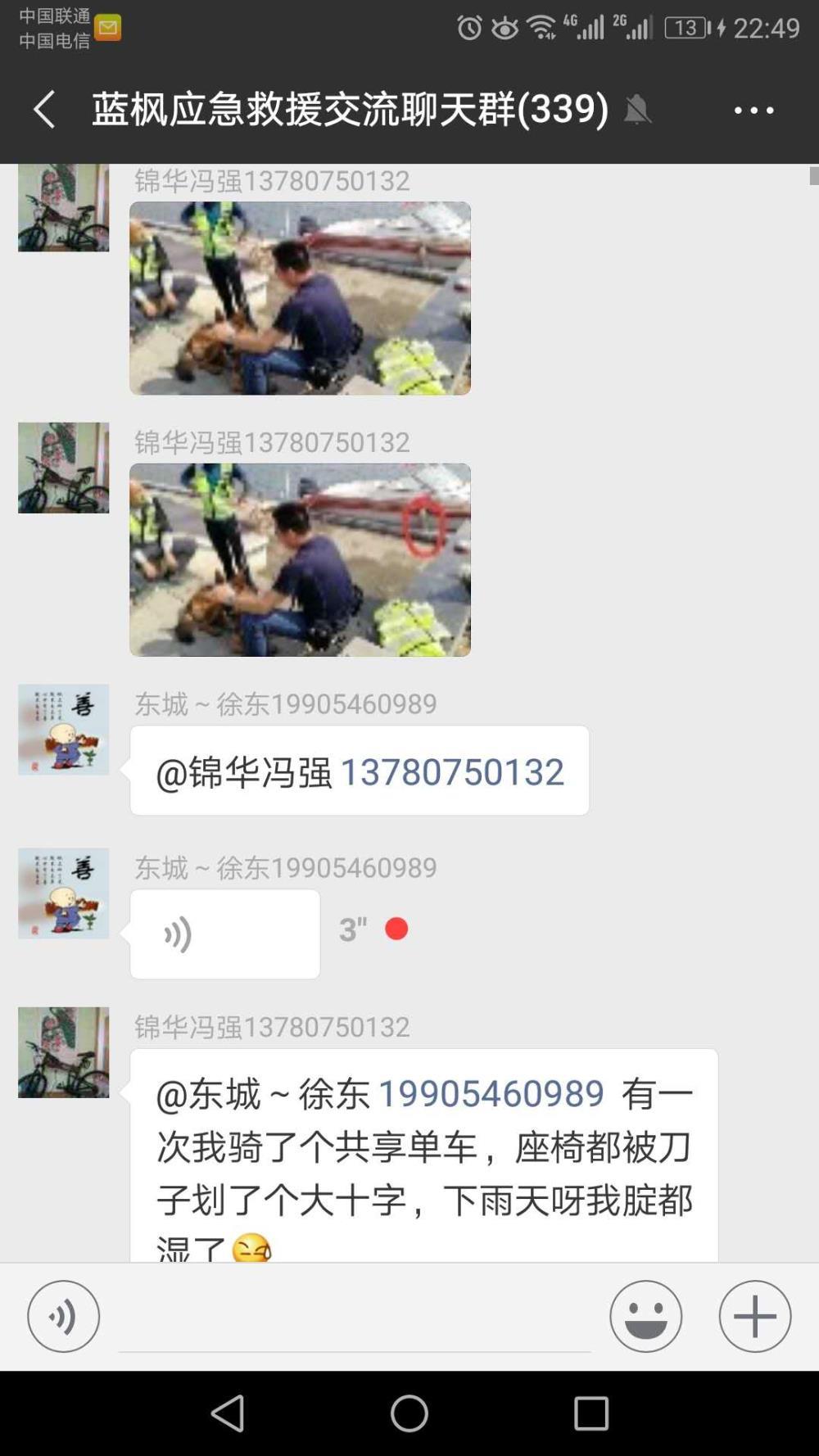Screen dimensions: 819x1456
Task: Open the group chat overflow menu
Action: (753, 110)
